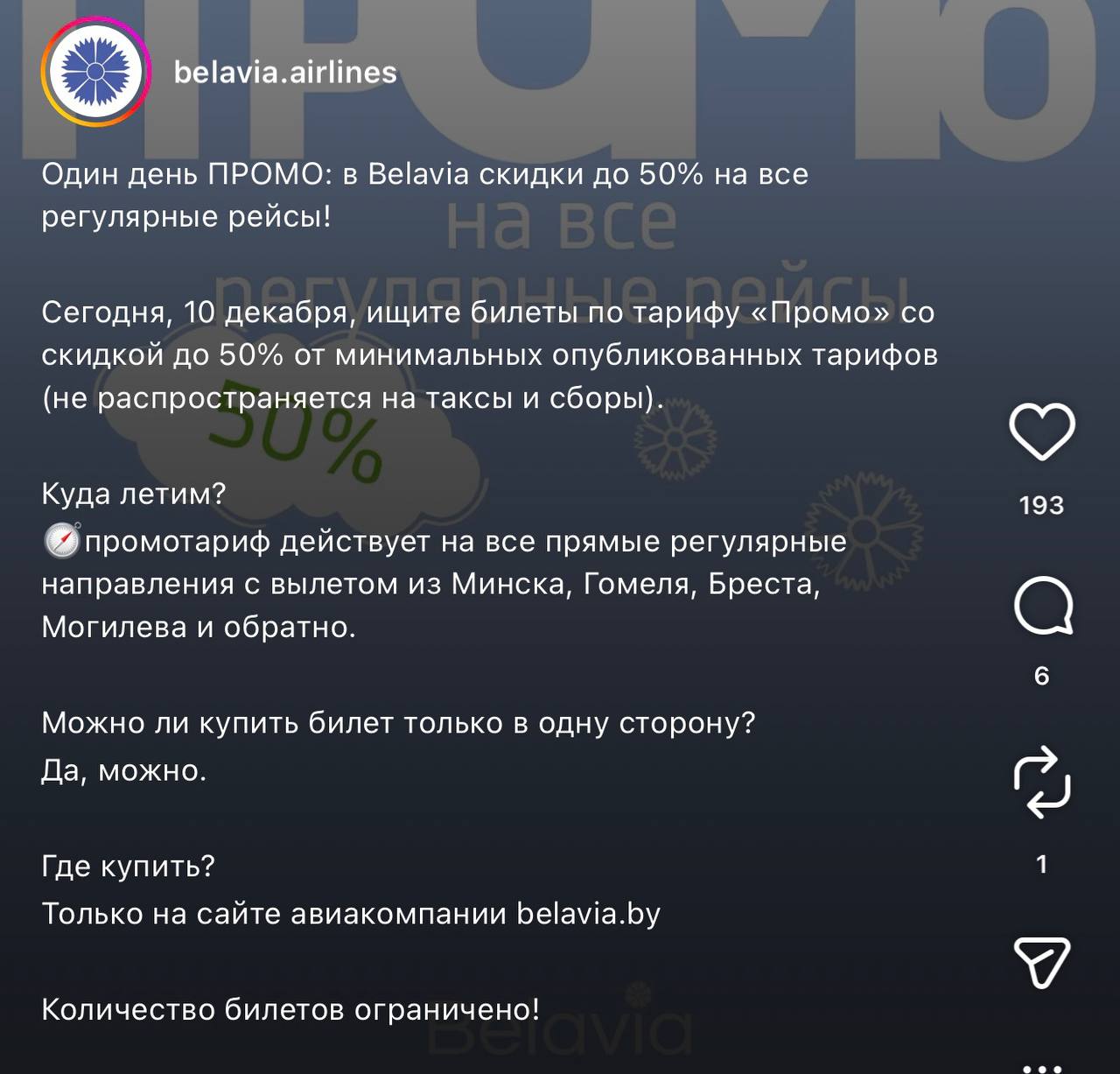Open the comments on this post
Image resolution: width=1120 pixels, height=1074 pixels.
(x=1042, y=606)
